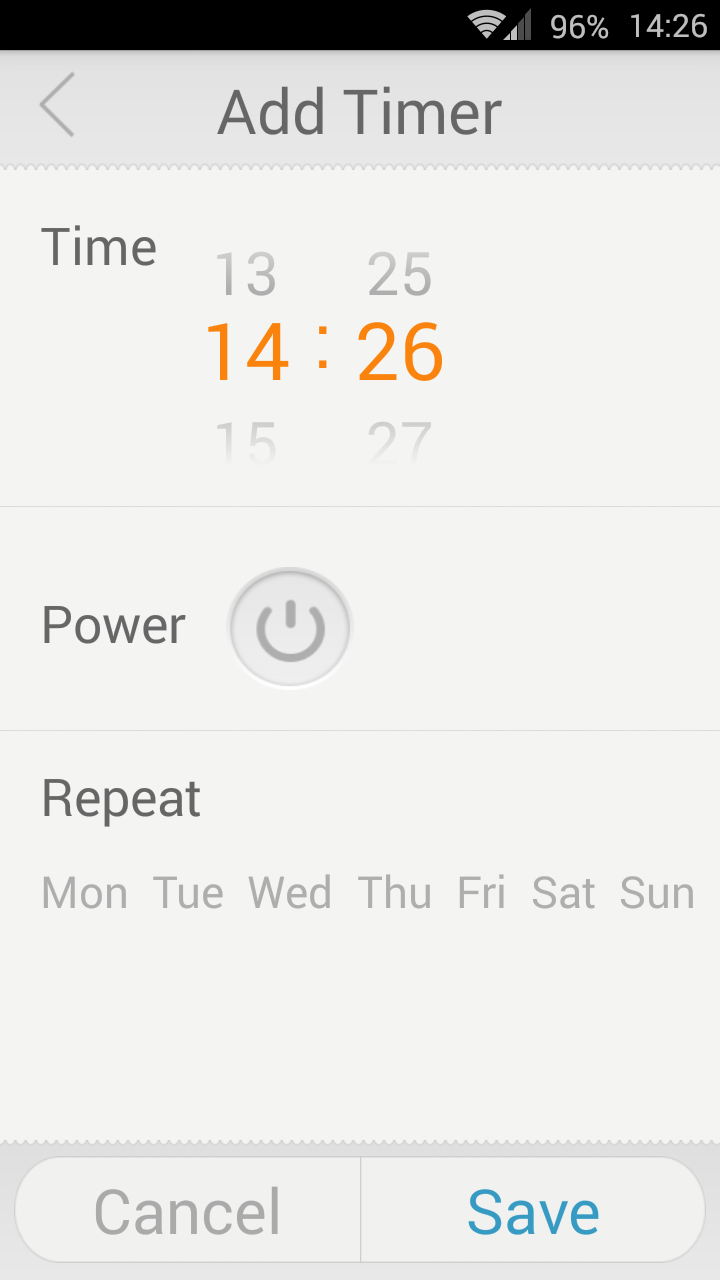Image resolution: width=720 pixels, height=1280 pixels.
Task: Toggle the Power button
Action: 290,628
